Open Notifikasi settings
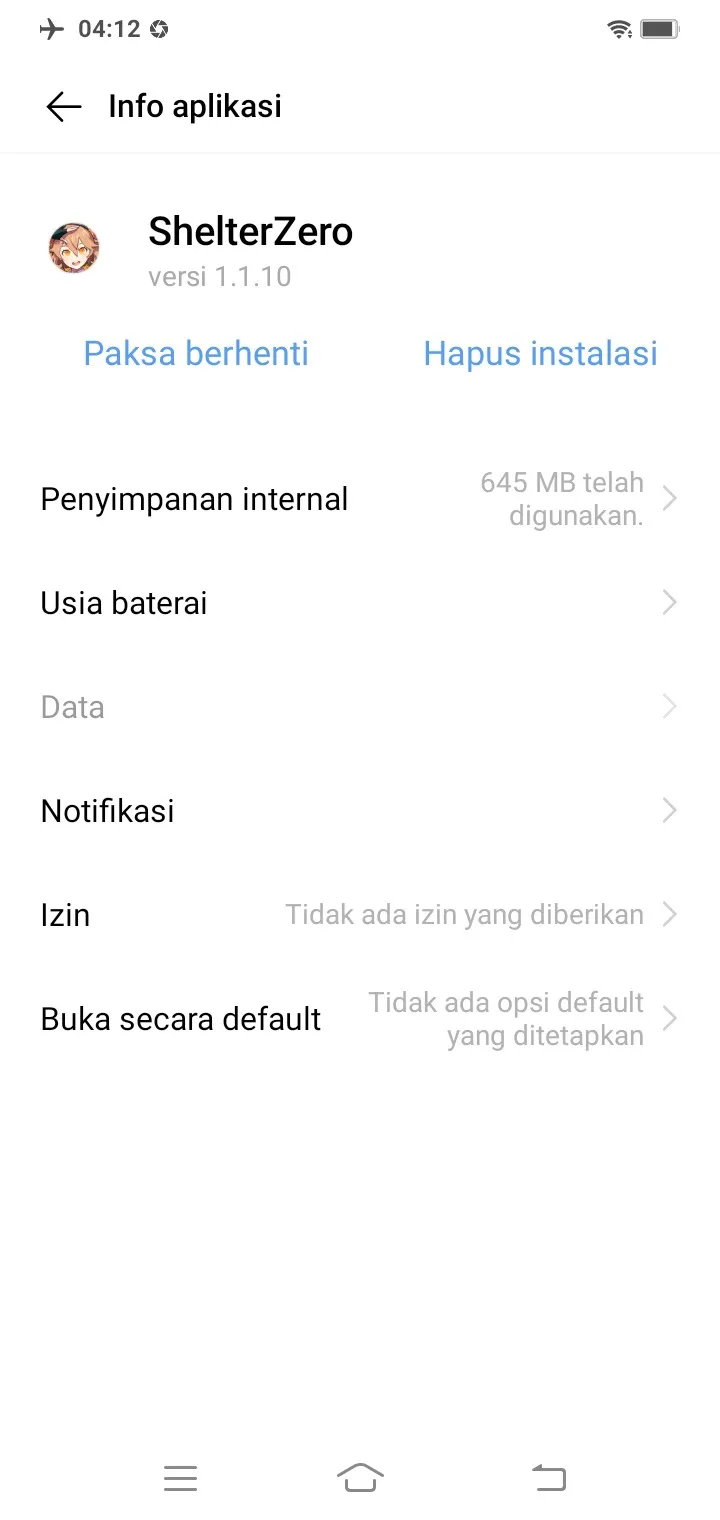Viewport: 720px width, 1520px height. (360, 811)
